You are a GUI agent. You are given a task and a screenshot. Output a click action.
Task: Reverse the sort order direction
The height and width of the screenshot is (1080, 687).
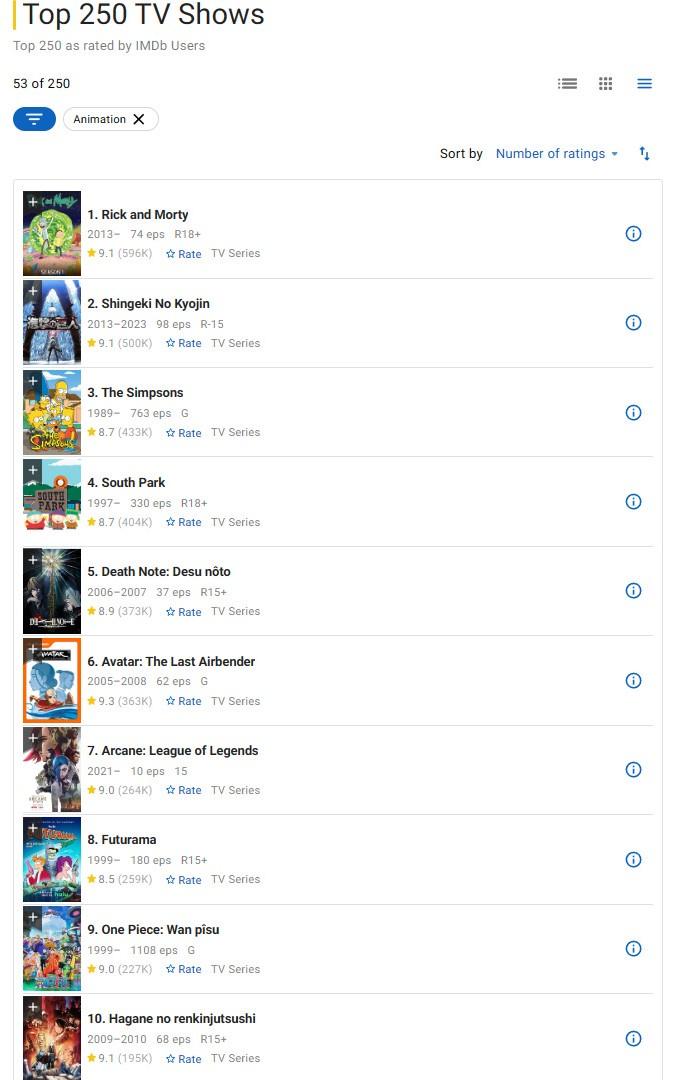645,154
